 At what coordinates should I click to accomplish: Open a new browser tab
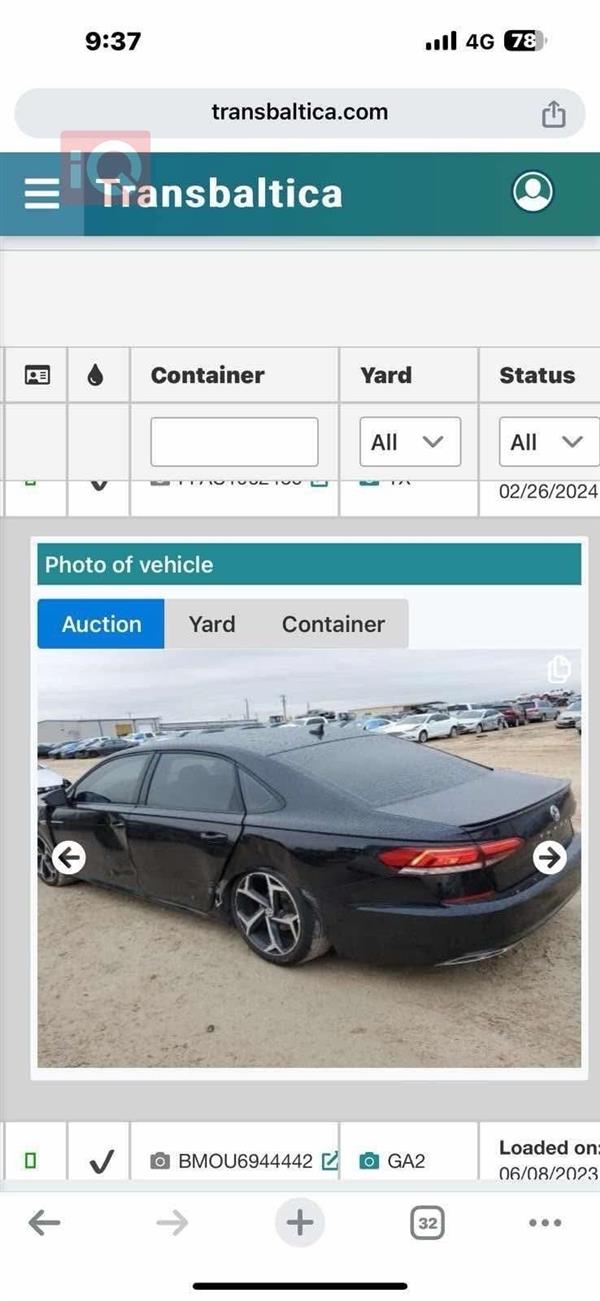(300, 1222)
